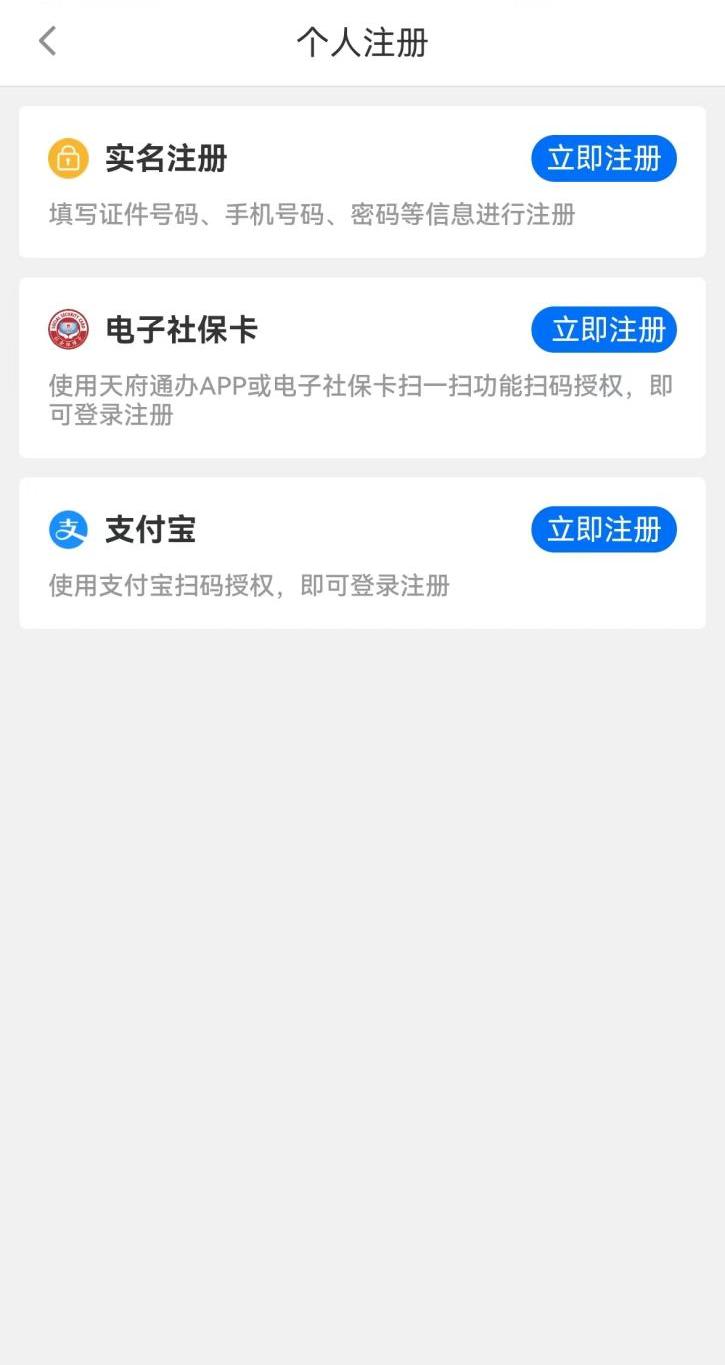725x1365 pixels.
Task: Open 立即注册 for 电子社保卡
Action: 603,329
